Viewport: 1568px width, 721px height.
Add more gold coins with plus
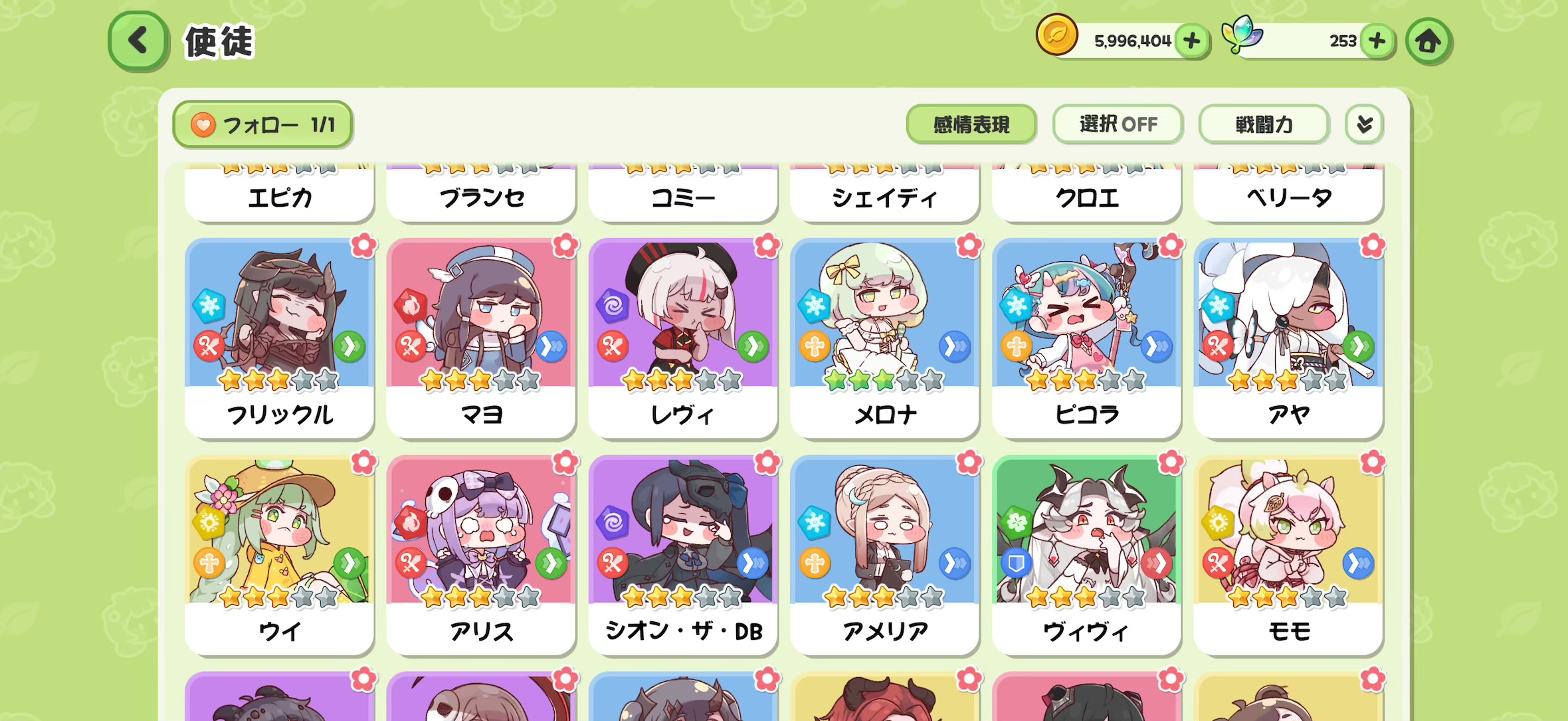1192,41
